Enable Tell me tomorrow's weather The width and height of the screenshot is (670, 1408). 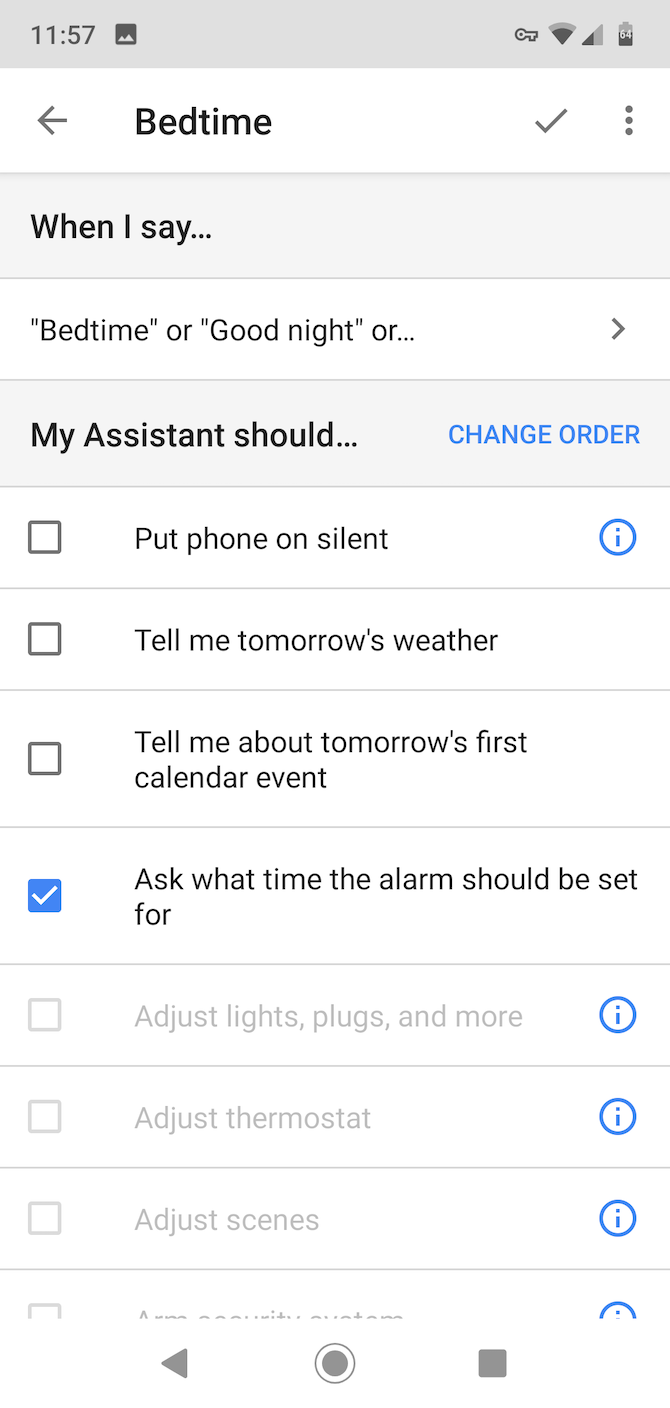pyautogui.click(x=45, y=639)
